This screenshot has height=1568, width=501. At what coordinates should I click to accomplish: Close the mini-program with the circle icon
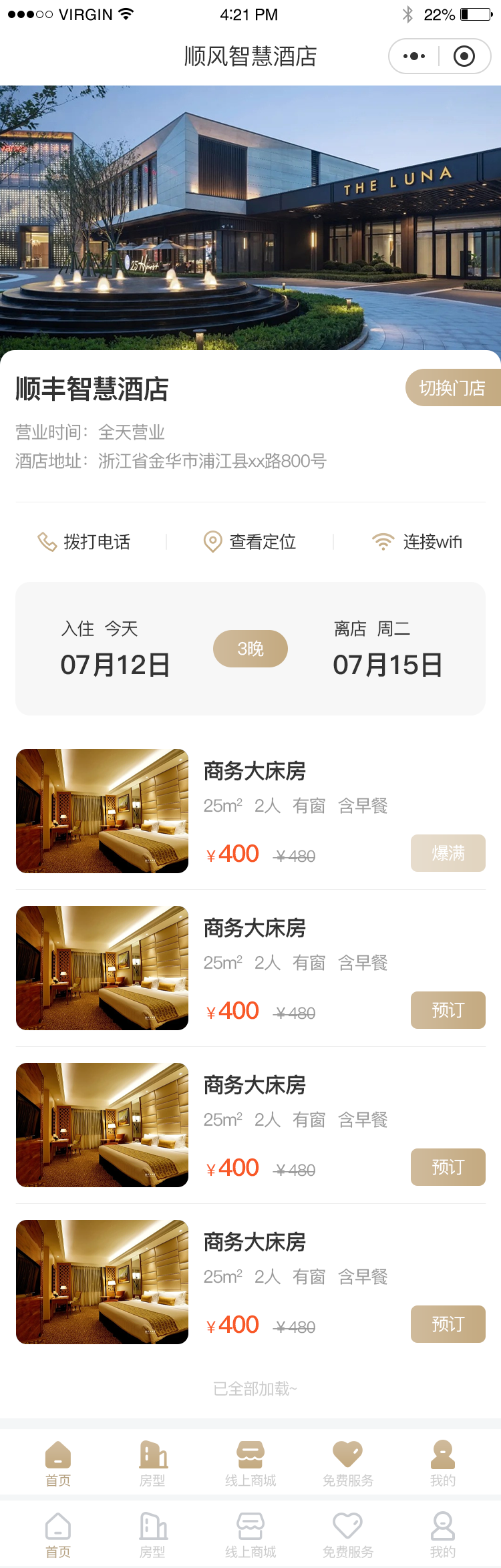(x=464, y=57)
